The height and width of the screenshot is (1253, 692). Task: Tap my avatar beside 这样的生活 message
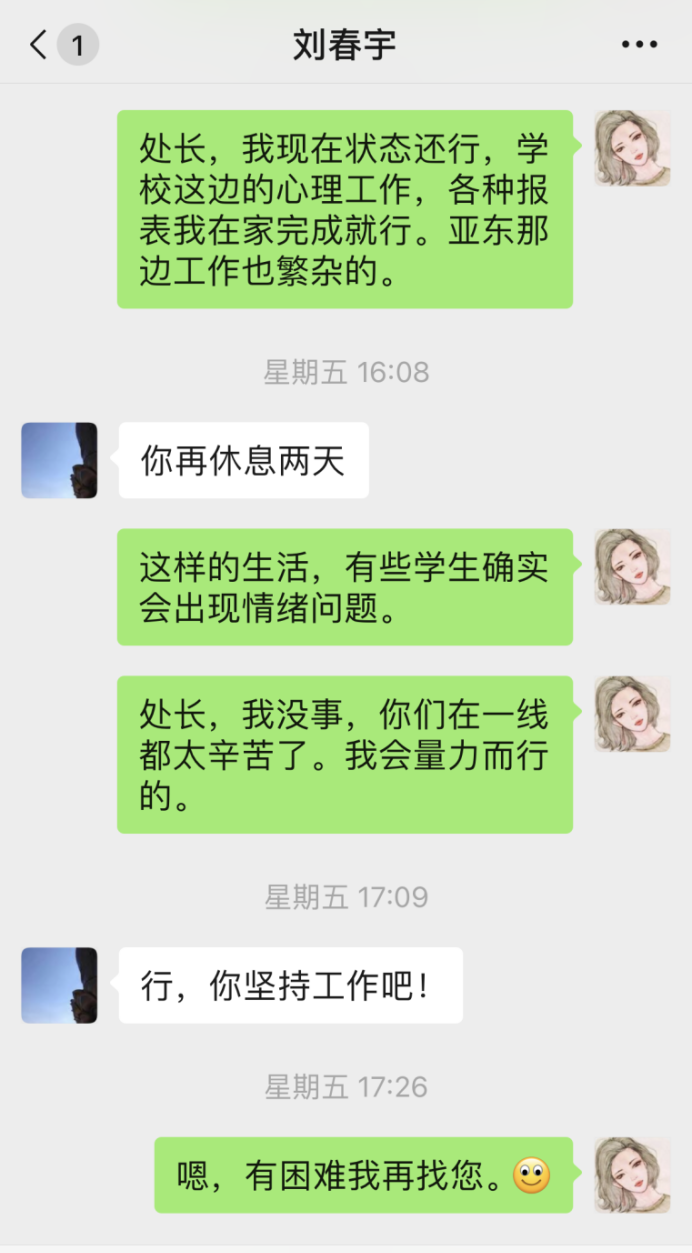tap(632, 566)
